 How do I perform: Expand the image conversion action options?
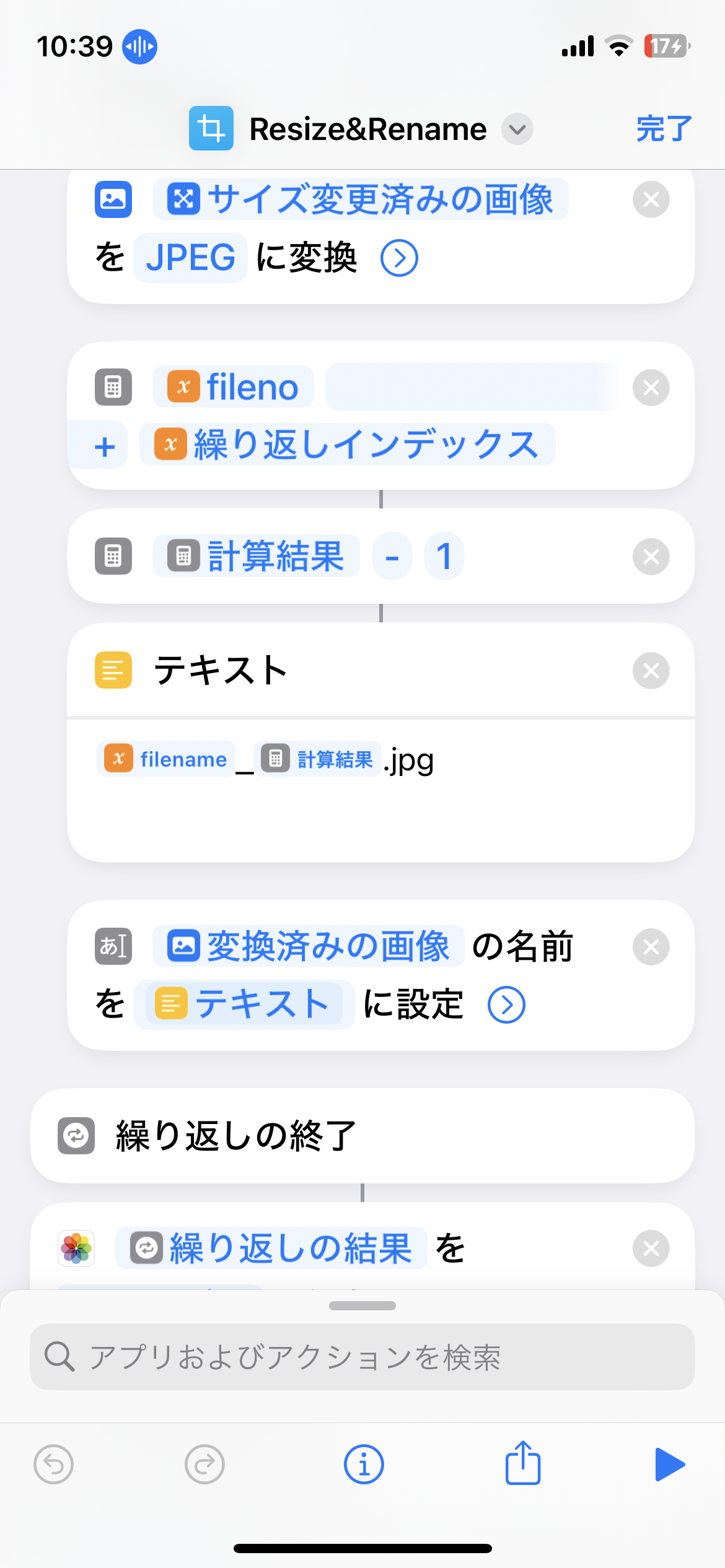(x=399, y=258)
